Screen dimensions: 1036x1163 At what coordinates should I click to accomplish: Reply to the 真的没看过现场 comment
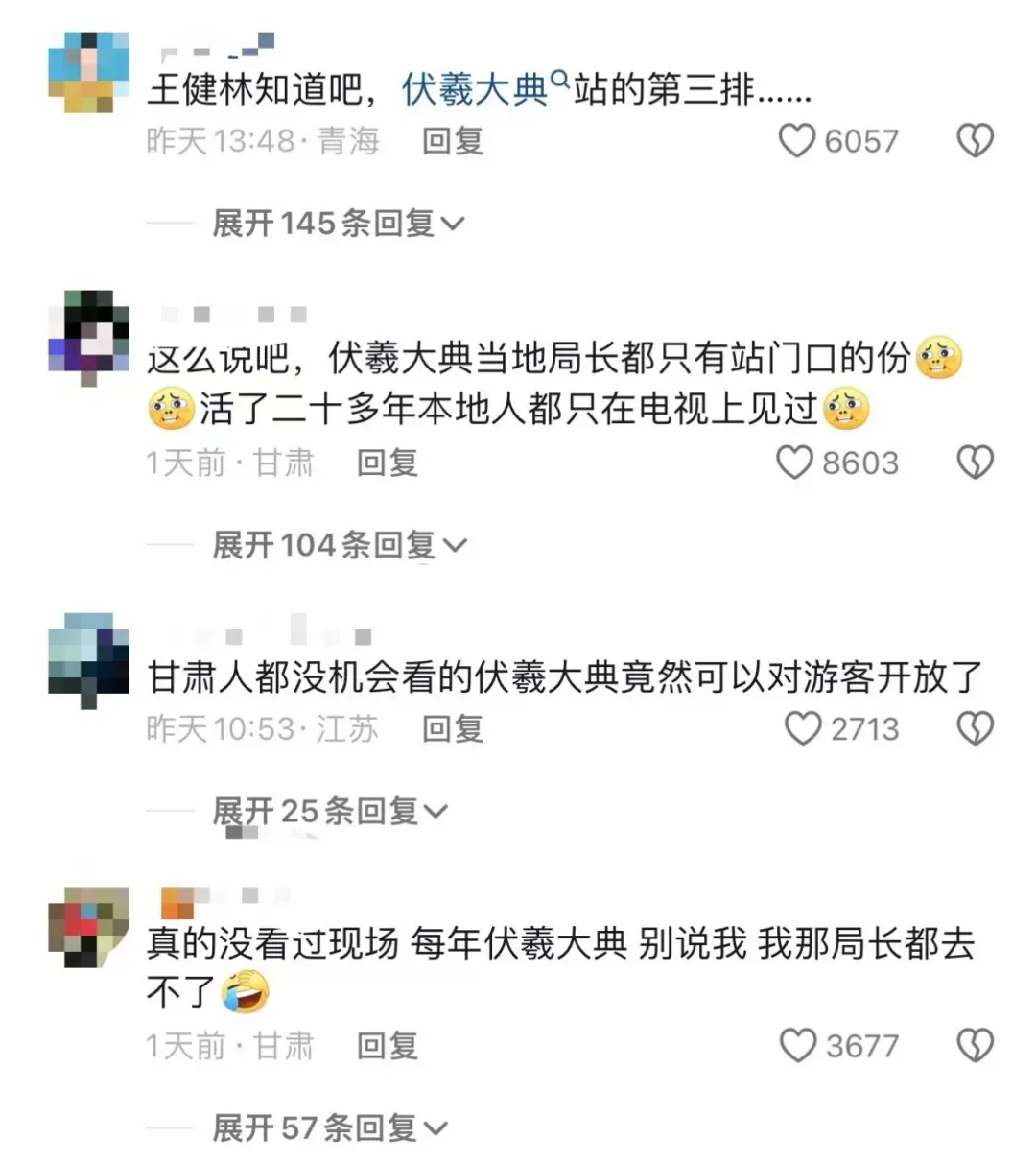pos(388,1046)
